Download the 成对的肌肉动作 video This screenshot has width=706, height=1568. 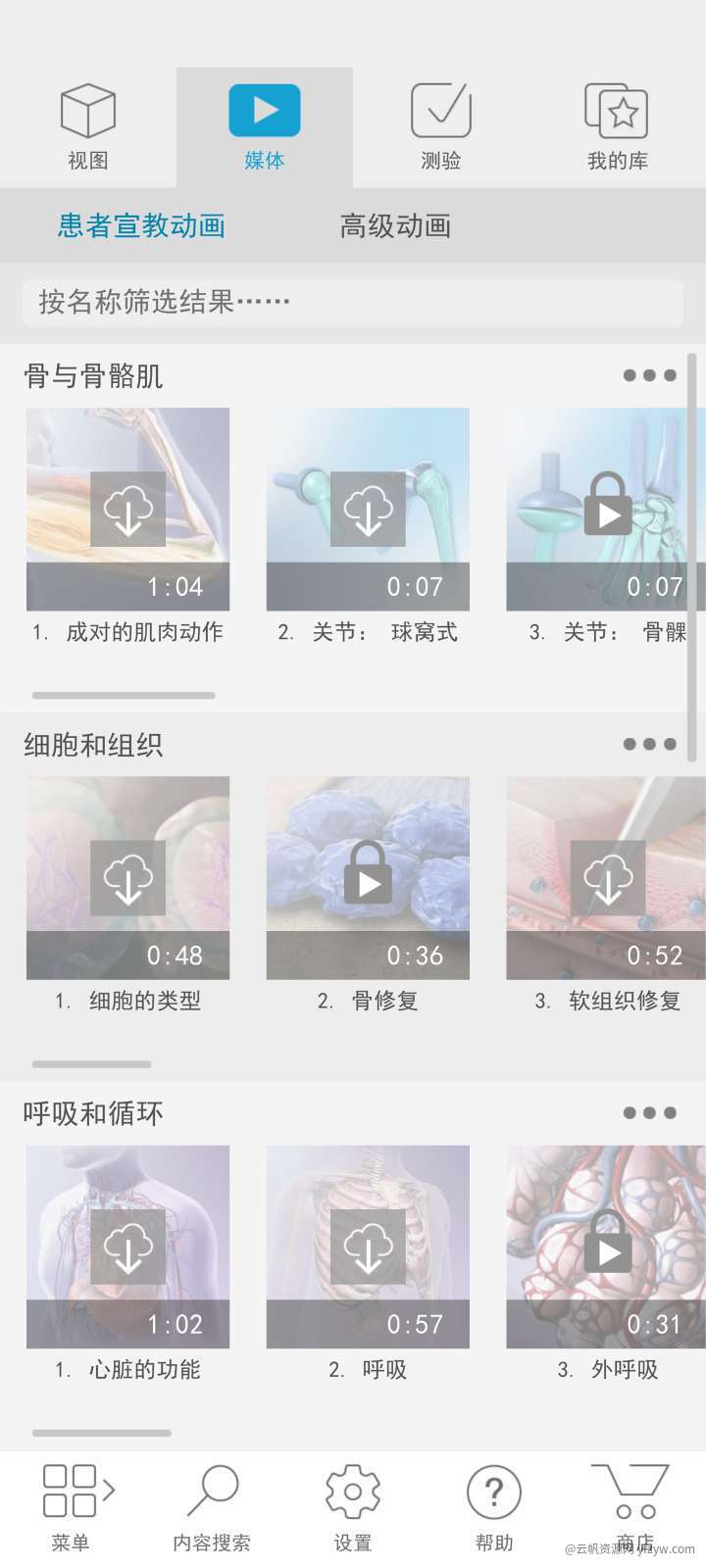coord(127,510)
